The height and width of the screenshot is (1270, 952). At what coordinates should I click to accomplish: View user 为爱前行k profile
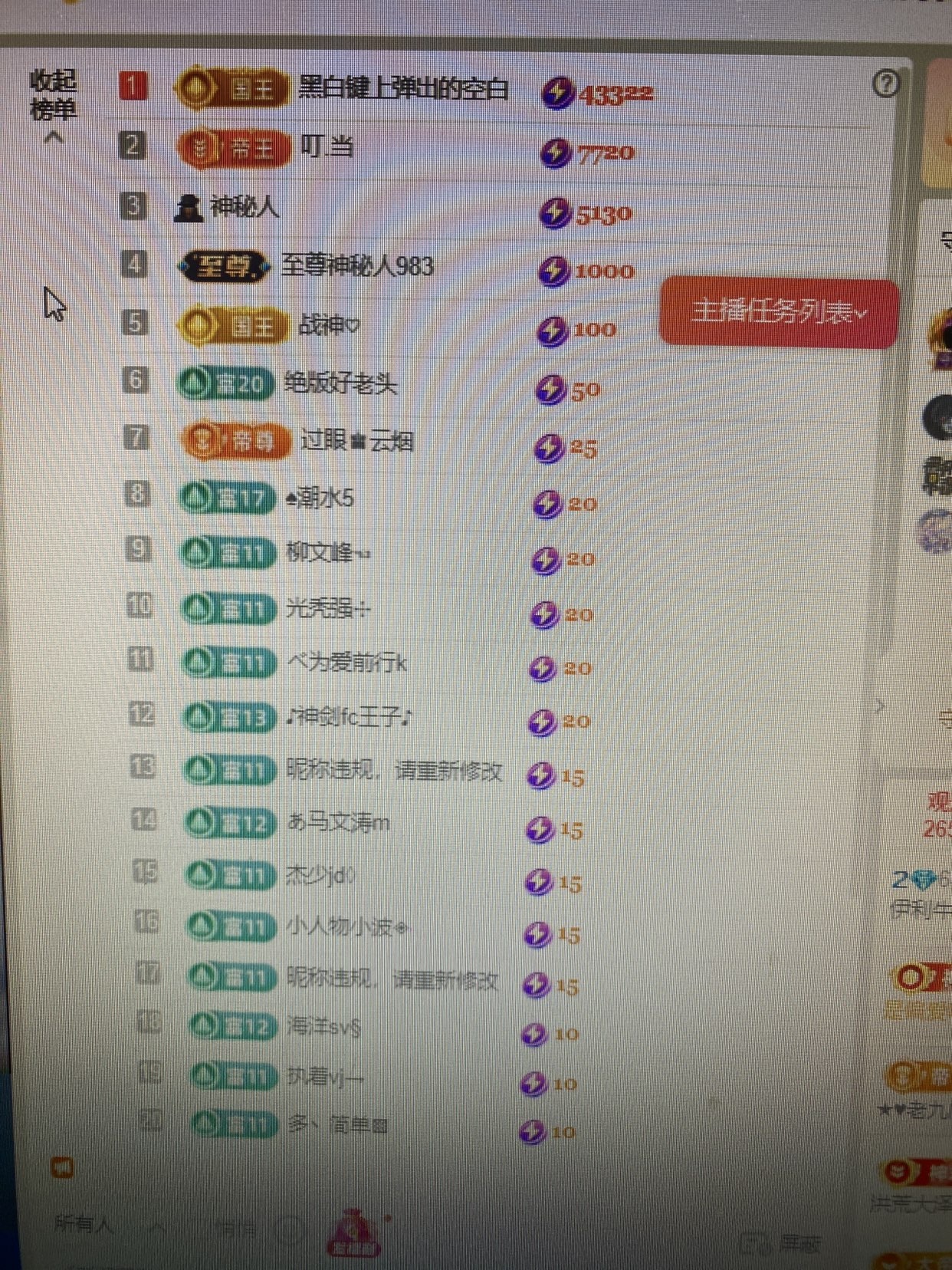(x=347, y=662)
